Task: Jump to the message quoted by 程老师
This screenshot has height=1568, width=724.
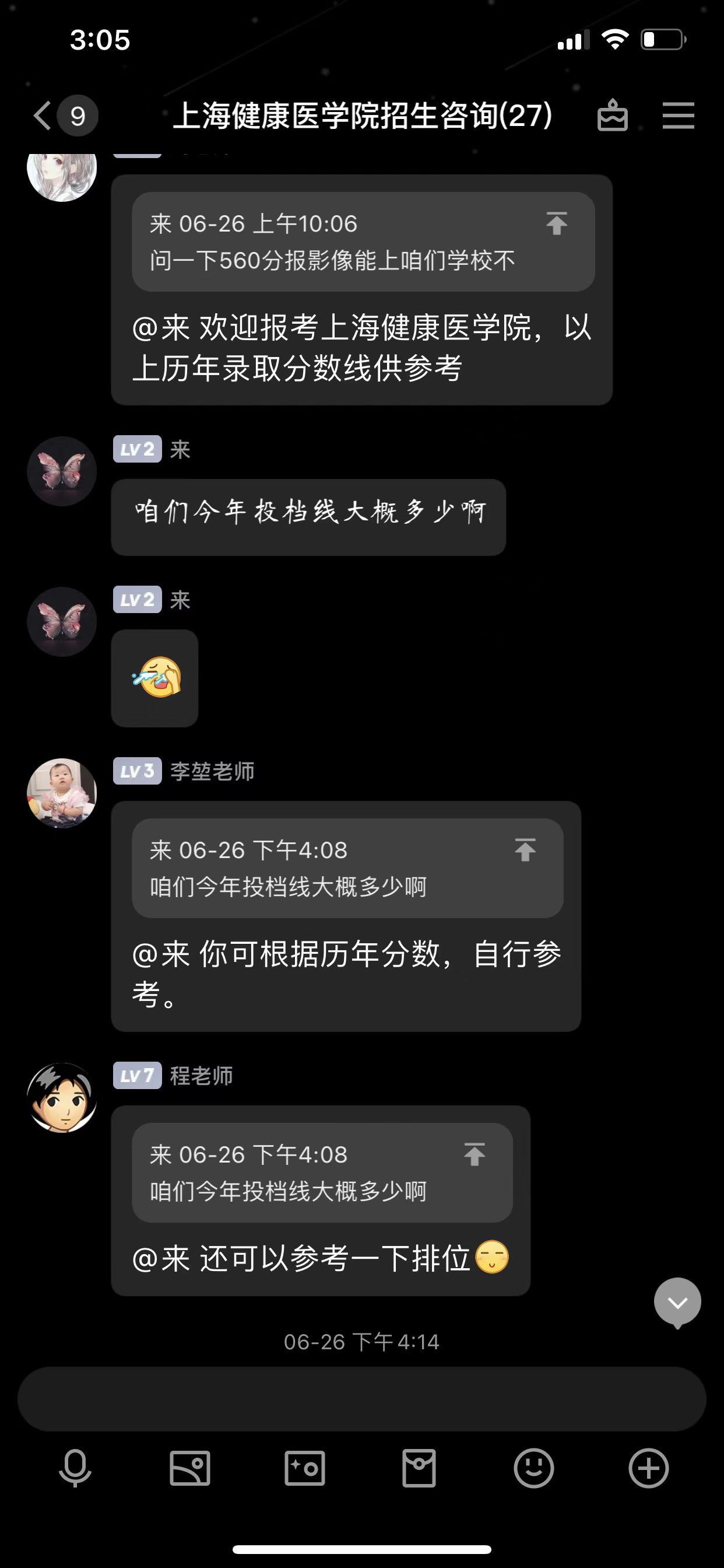Action: coord(474,1154)
